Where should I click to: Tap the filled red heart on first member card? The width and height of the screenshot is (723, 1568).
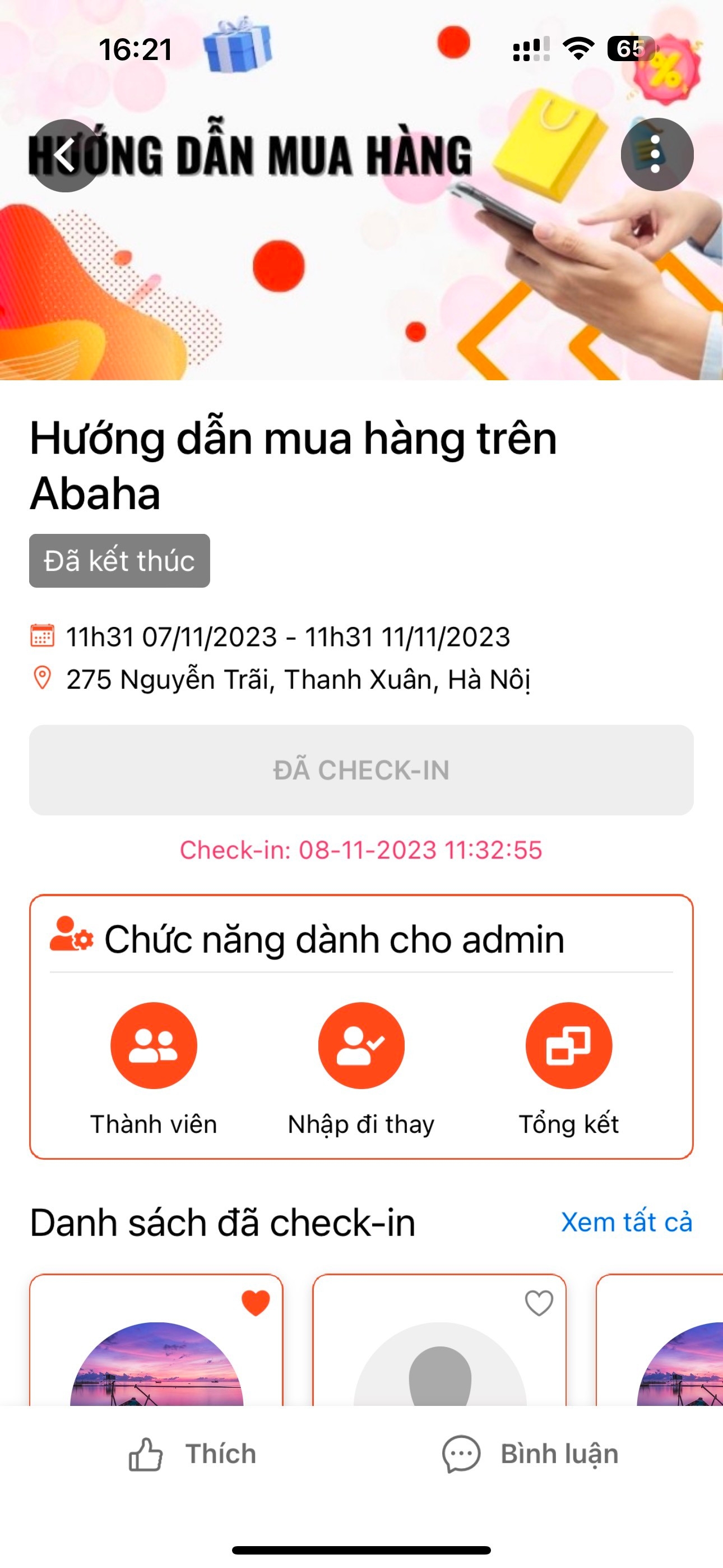click(x=256, y=1303)
